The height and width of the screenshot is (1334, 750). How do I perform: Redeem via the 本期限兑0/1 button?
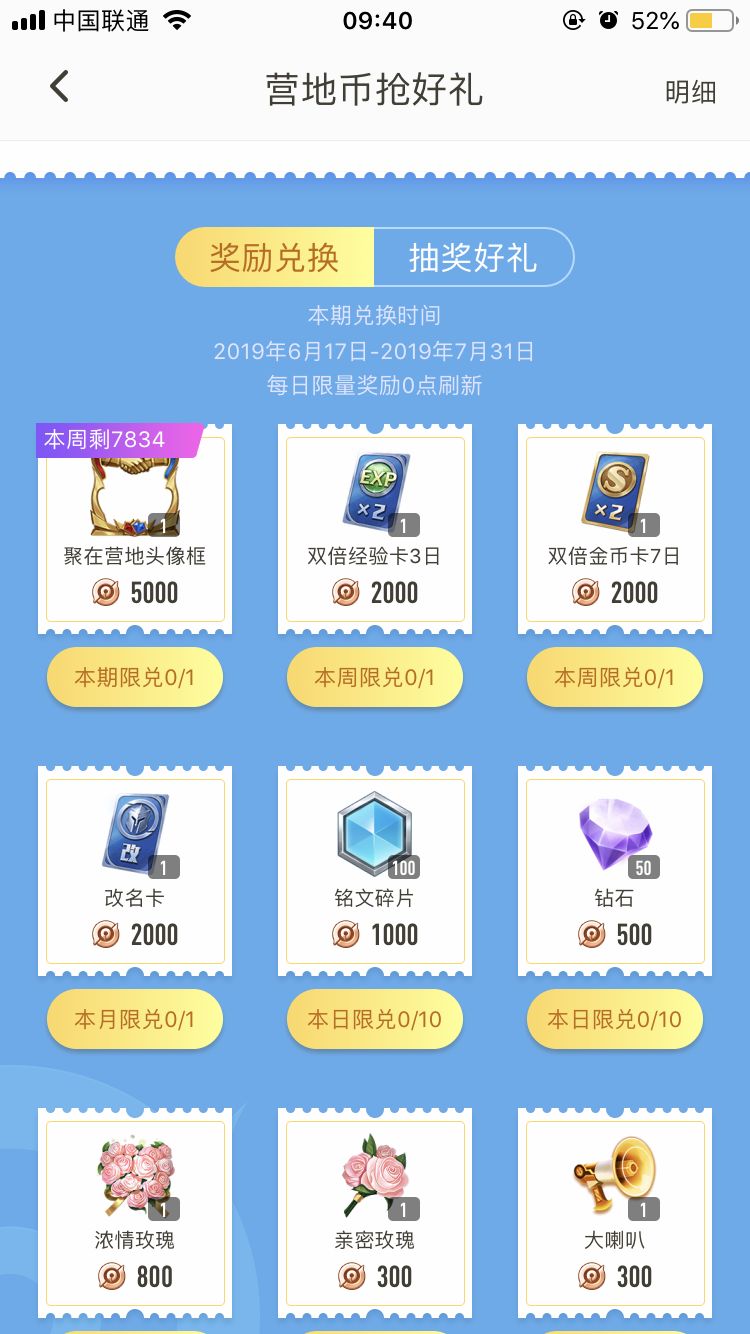(135, 678)
